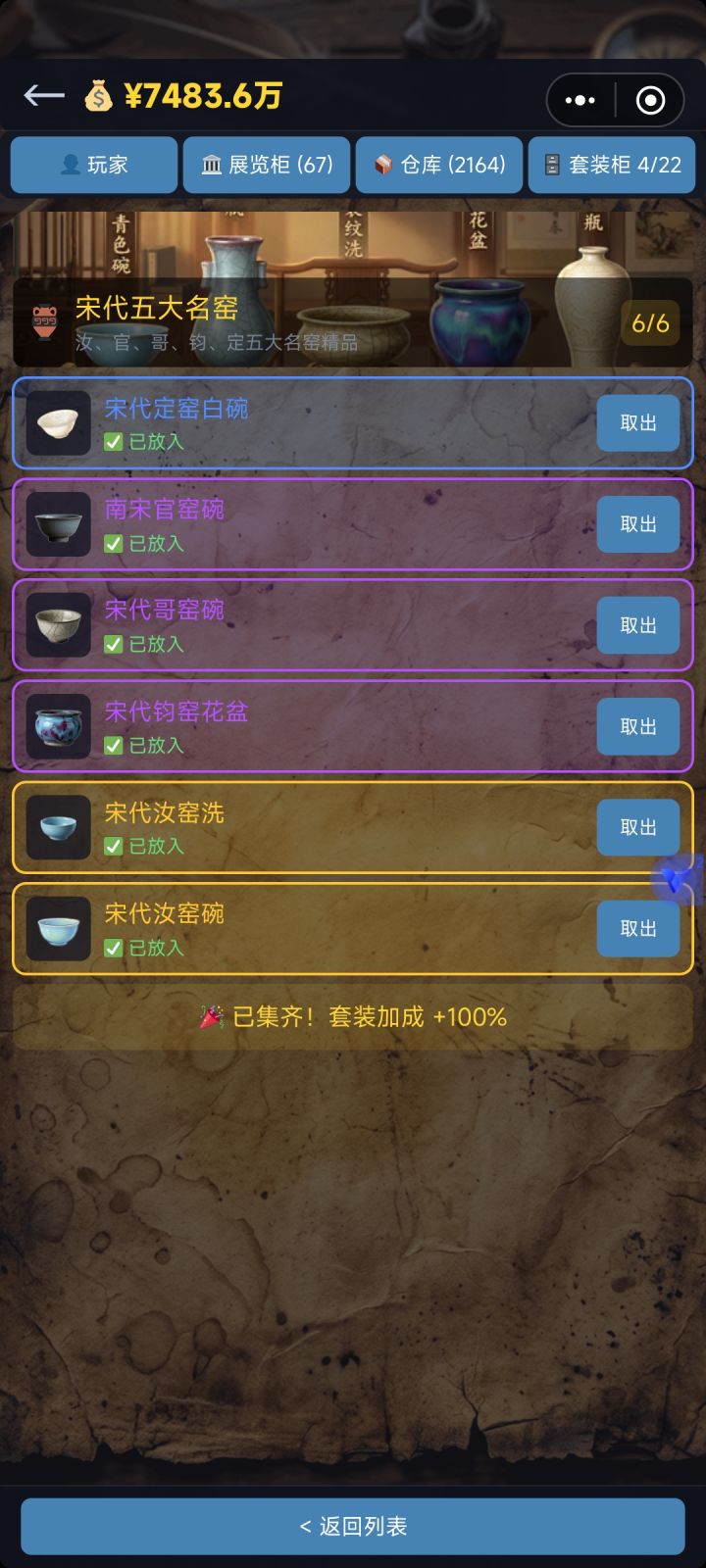This screenshot has height=1568, width=706.
Task: Click the circle capsule button top right
Action: click(648, 100)
